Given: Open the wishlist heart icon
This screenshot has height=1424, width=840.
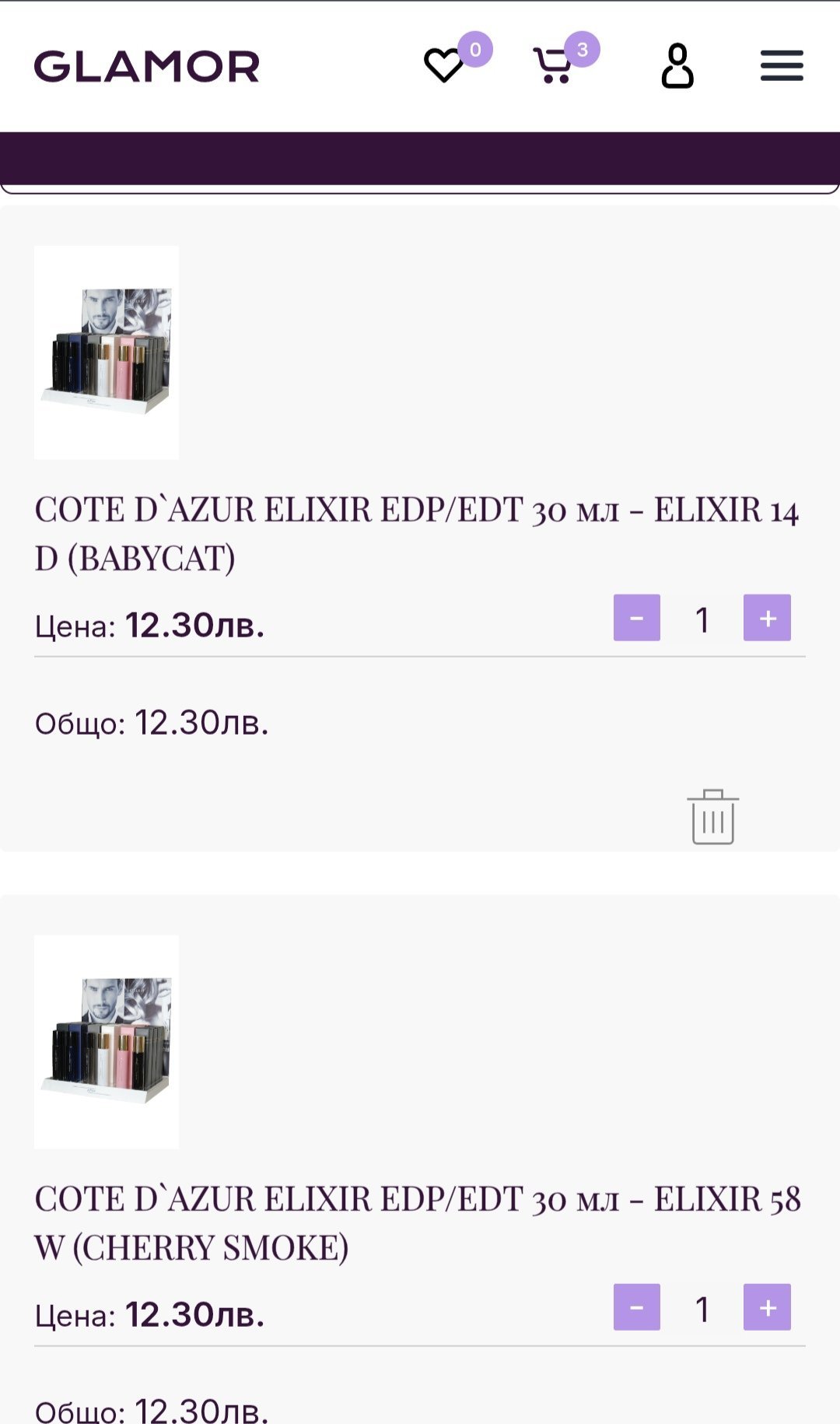Looking at the screenshot, I should click(x=444, y=65).
